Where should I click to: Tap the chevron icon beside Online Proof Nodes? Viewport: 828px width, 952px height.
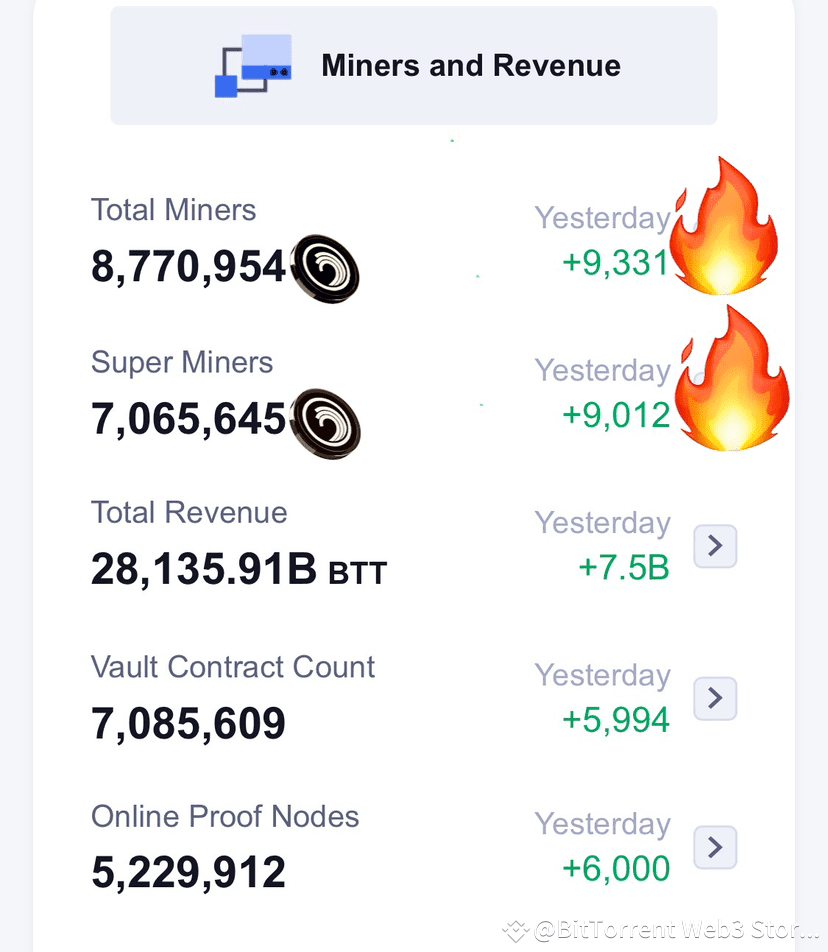[715, 847]
